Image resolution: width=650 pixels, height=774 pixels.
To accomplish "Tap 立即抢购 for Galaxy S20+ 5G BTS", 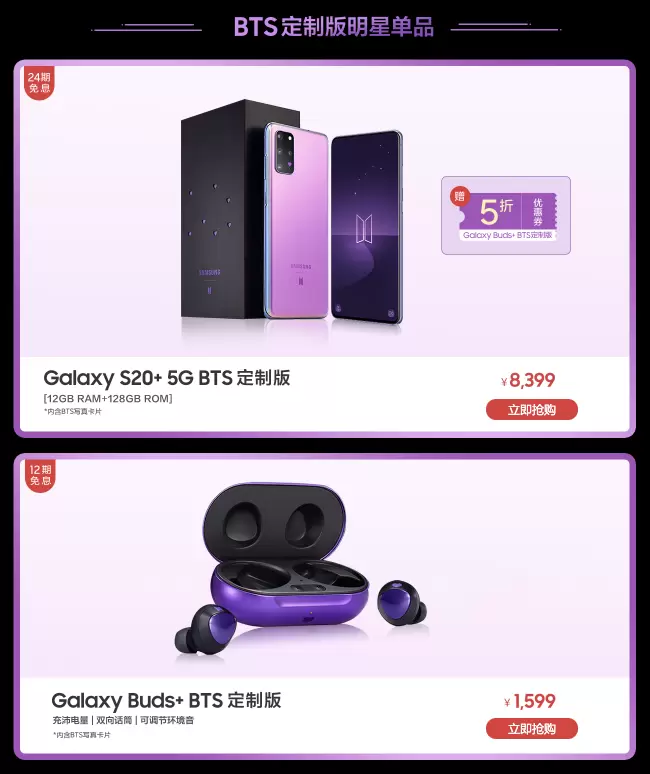I will 531,409.
